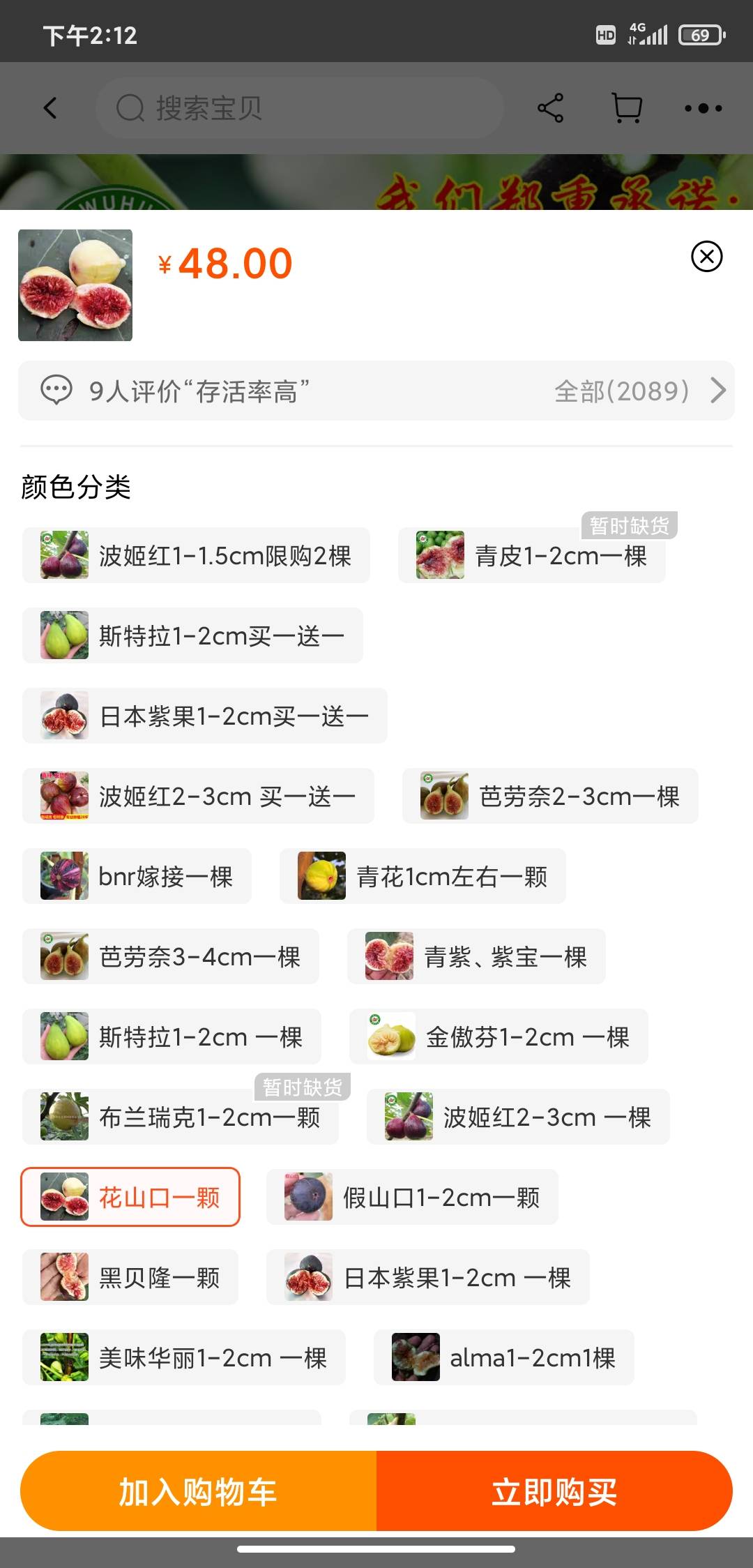Open all 2089 reviews

click(640, 391)
